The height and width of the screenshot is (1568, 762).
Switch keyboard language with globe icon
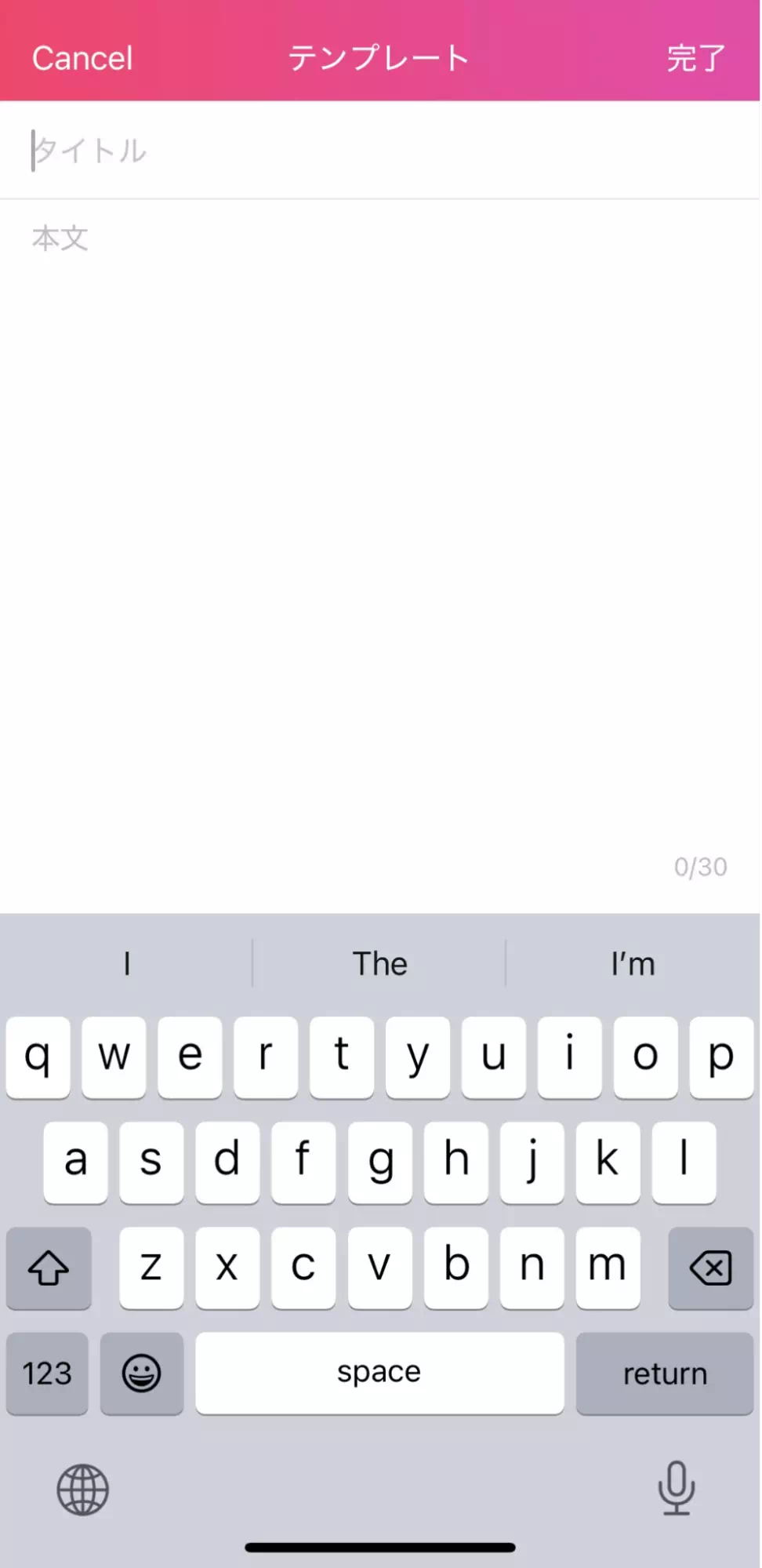[83, 1489]
